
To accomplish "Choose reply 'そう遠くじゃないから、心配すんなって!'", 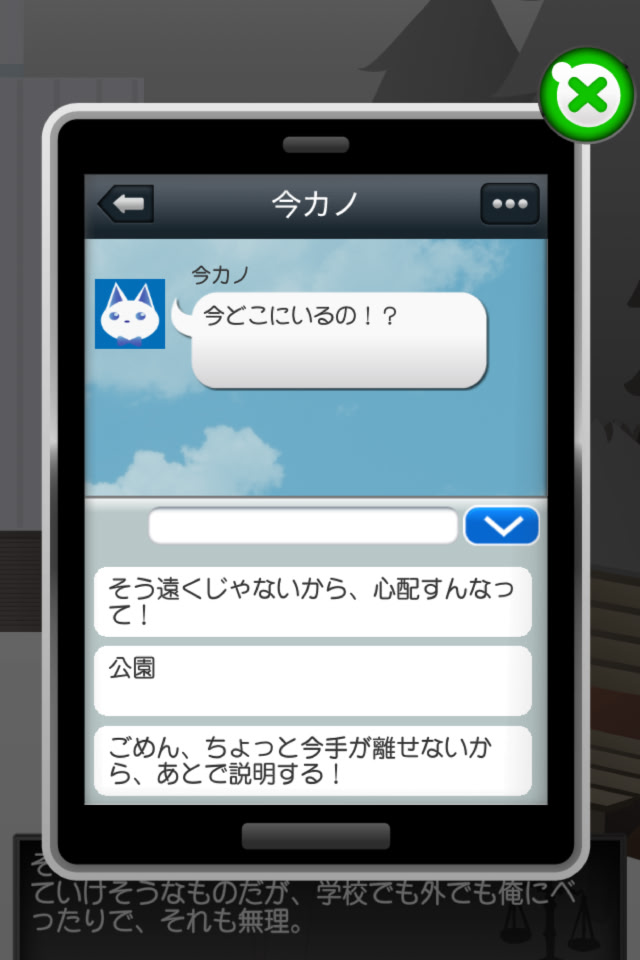I will click(x=312, y=602).
